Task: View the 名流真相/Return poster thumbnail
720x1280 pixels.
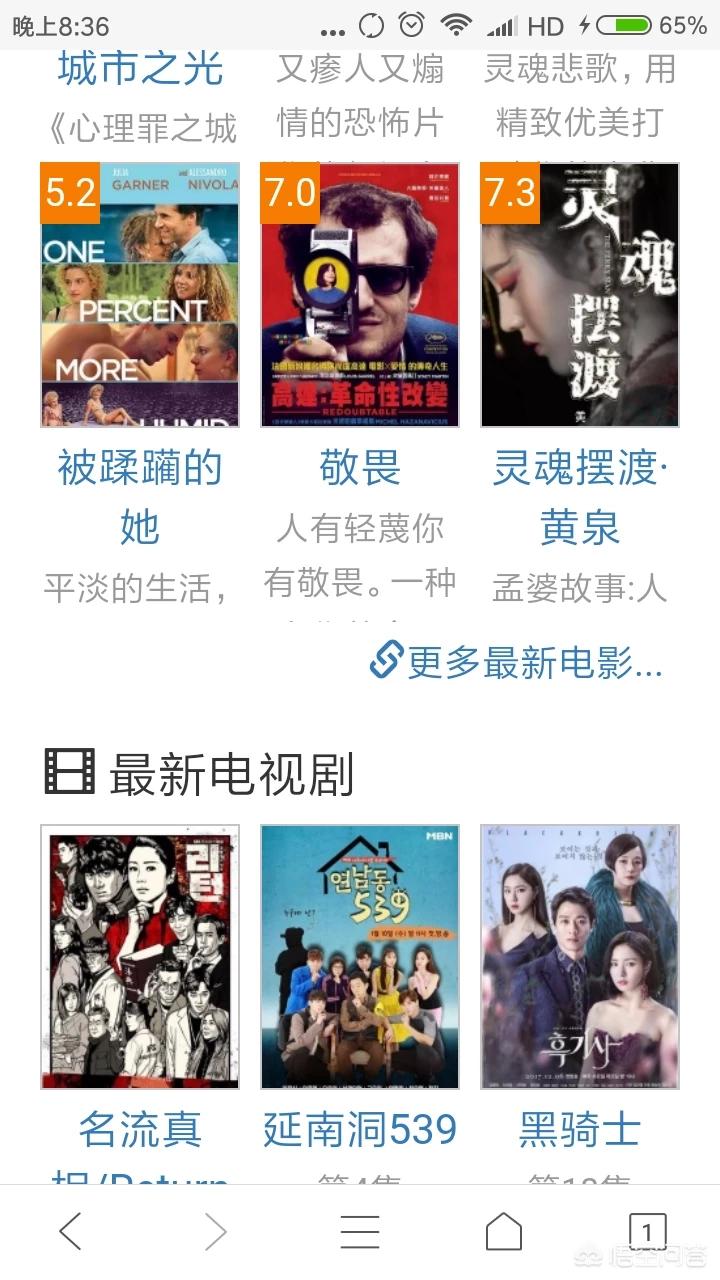Action: 139,956
